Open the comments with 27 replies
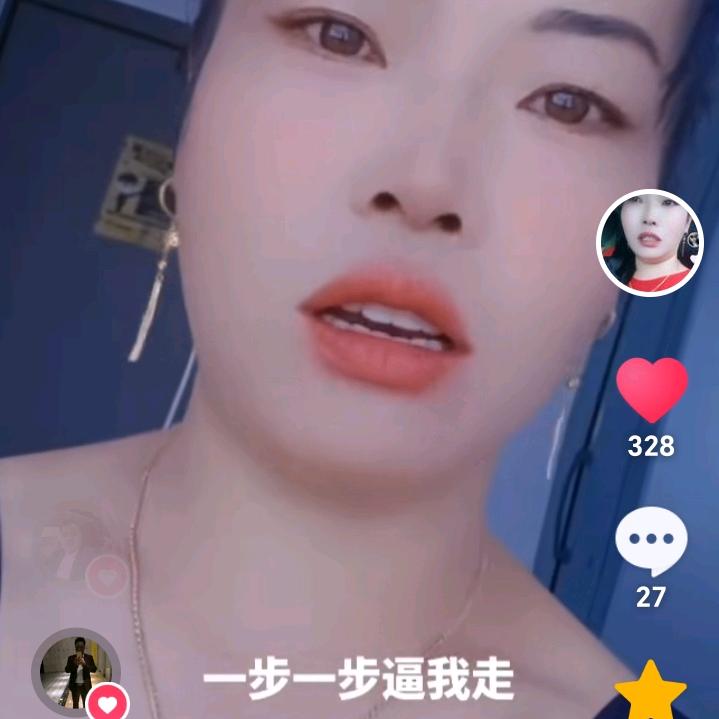 651,543
